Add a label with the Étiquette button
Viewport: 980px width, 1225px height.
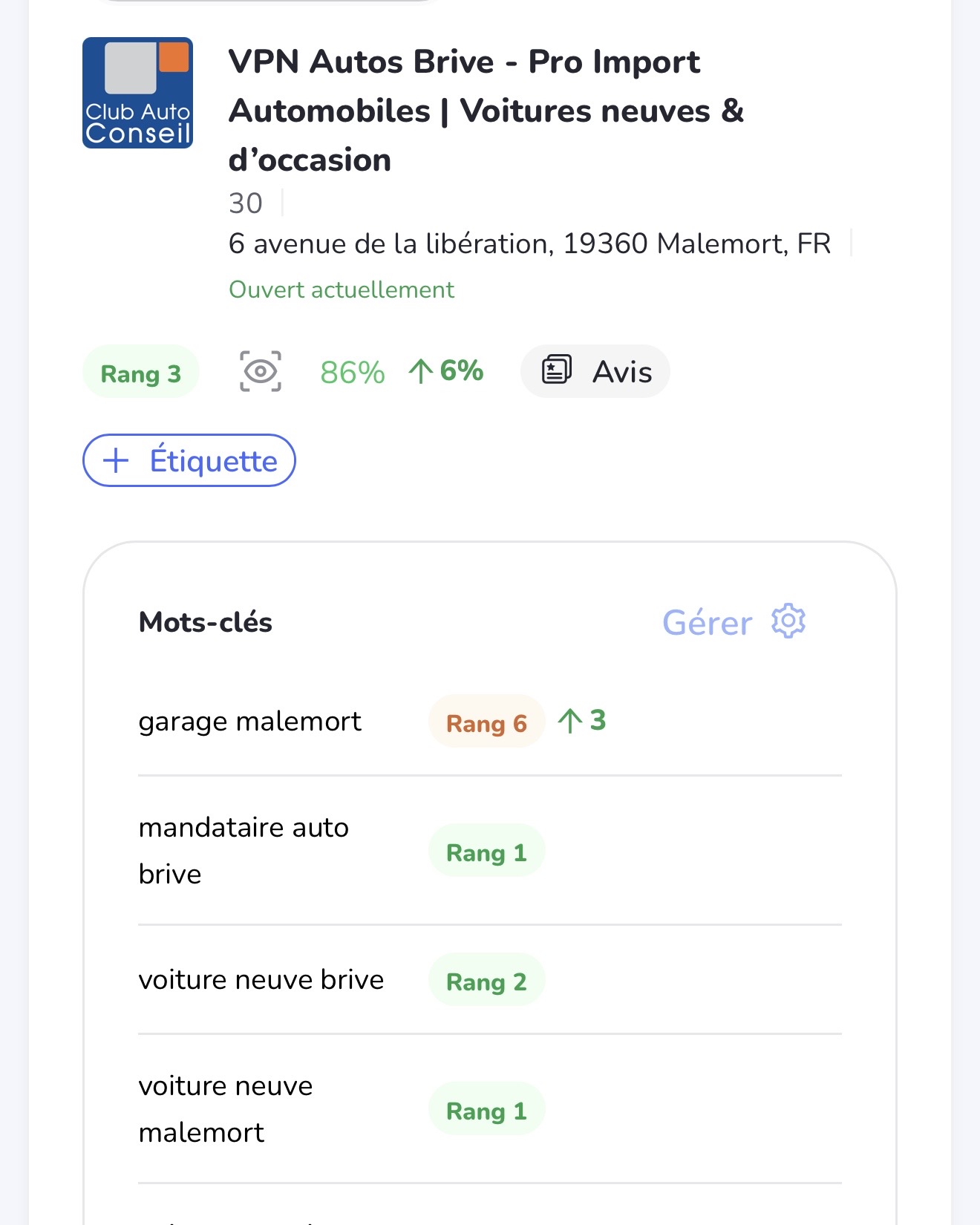click(189, 460)
